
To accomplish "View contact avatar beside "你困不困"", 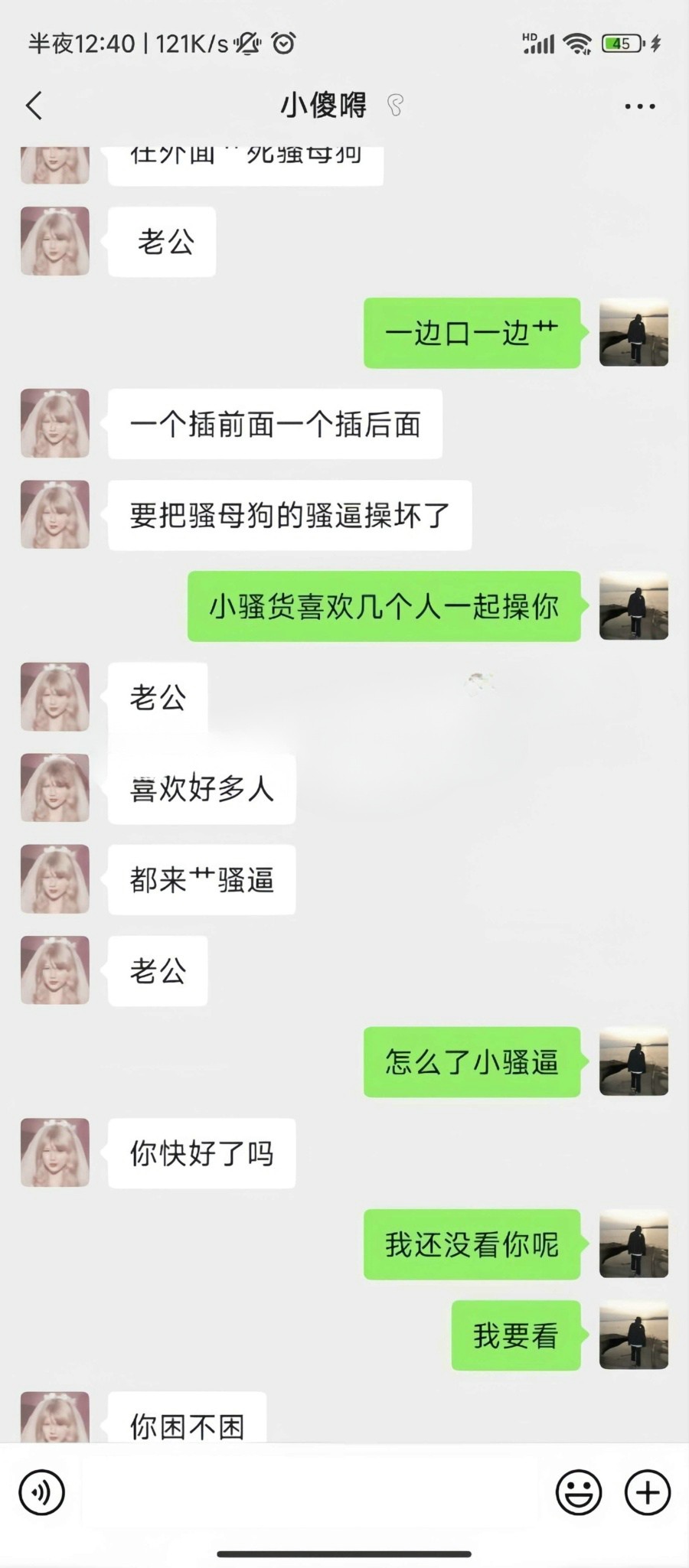I will (x=55, y=1419).
